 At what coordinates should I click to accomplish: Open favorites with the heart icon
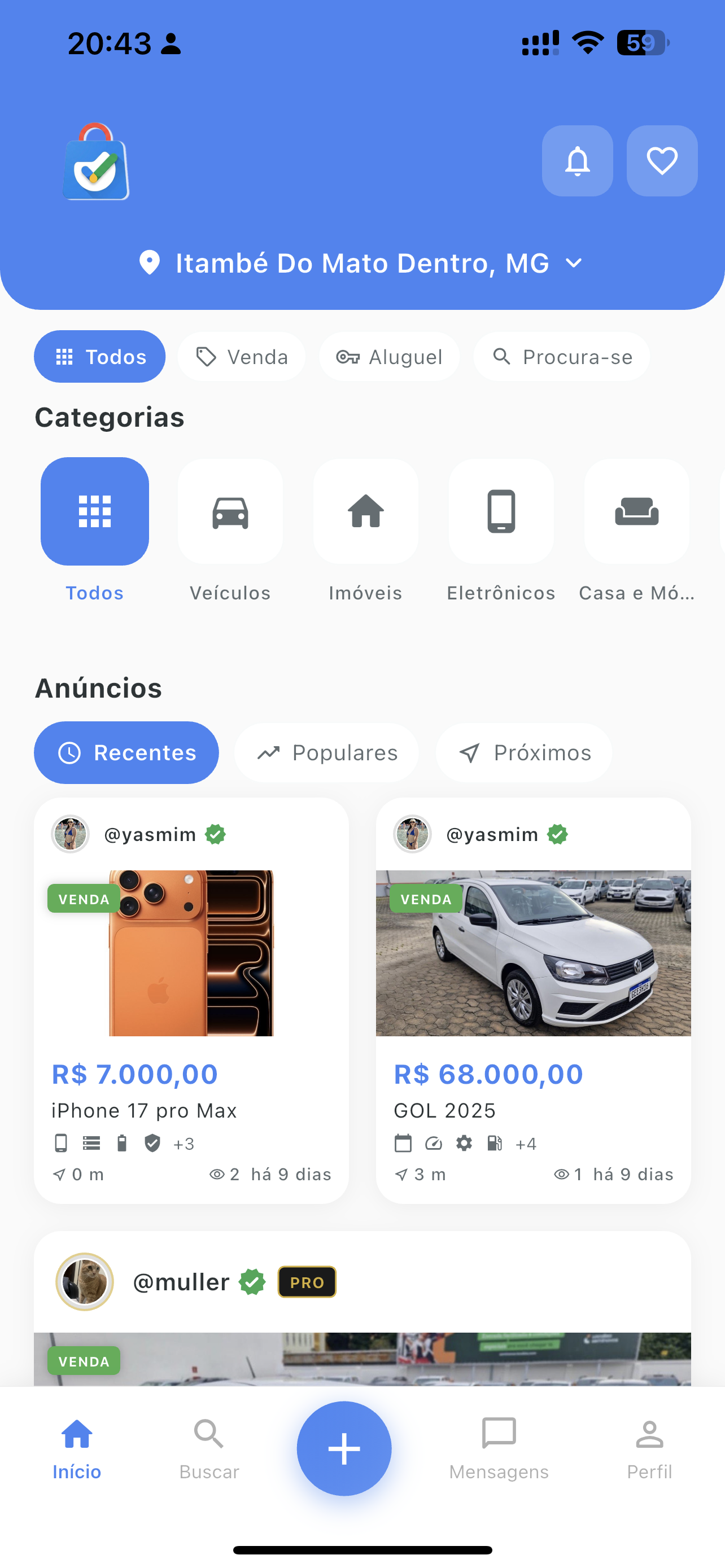[x=662, y=161]
